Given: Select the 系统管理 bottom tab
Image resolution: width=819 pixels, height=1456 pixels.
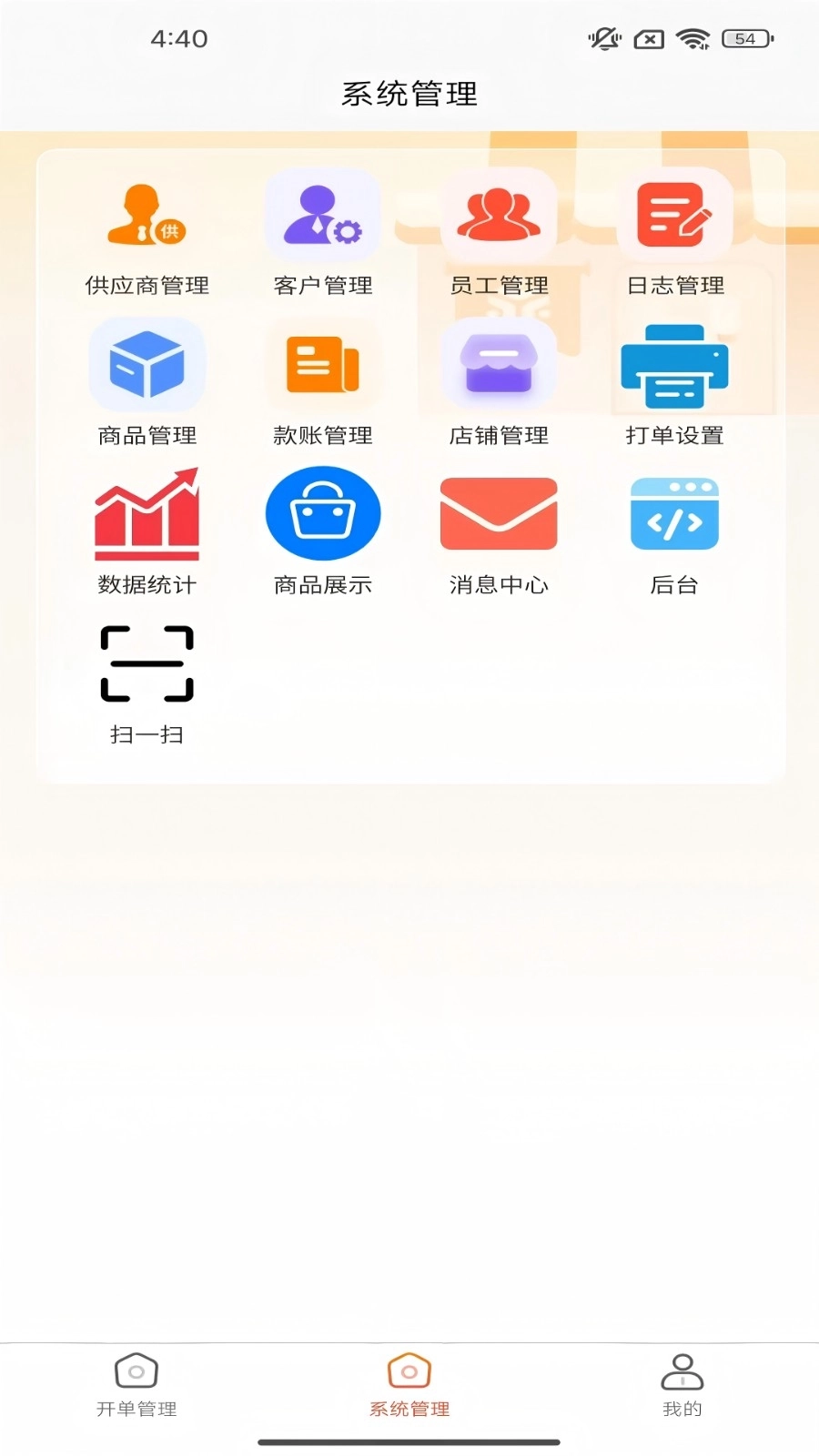Looking at the screenshot, I should click(409, 1384).
